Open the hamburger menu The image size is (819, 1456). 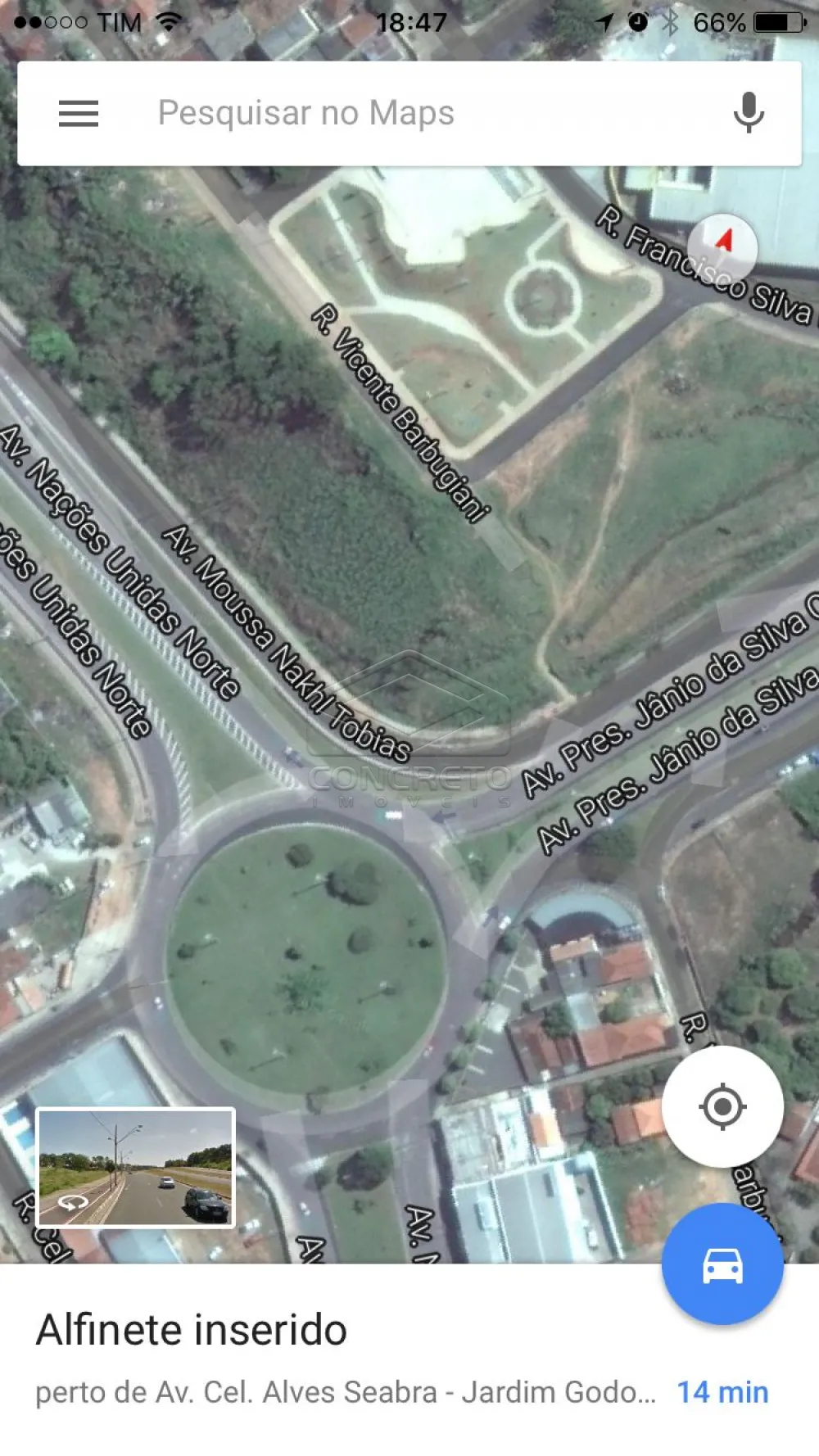[79, 113]
